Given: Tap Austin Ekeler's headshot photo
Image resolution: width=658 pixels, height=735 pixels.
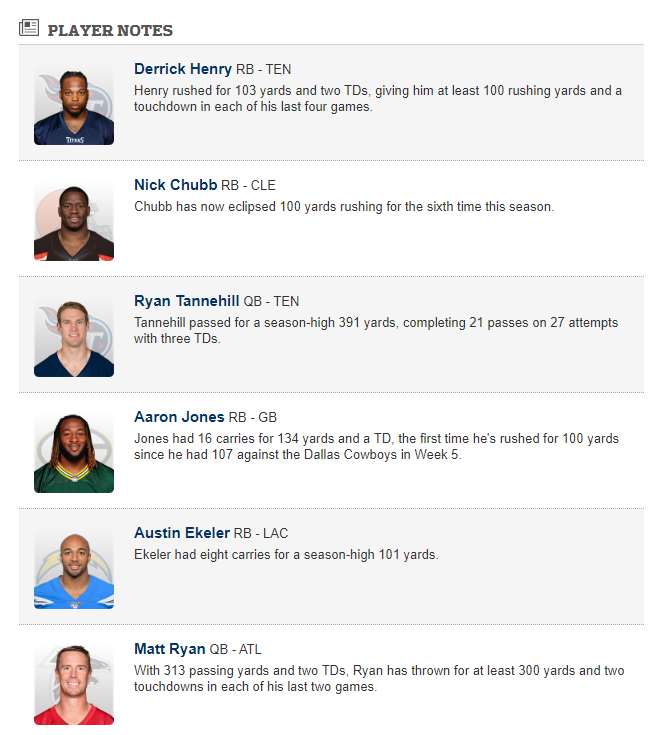Looking at the screenshot, I should 74,569.
